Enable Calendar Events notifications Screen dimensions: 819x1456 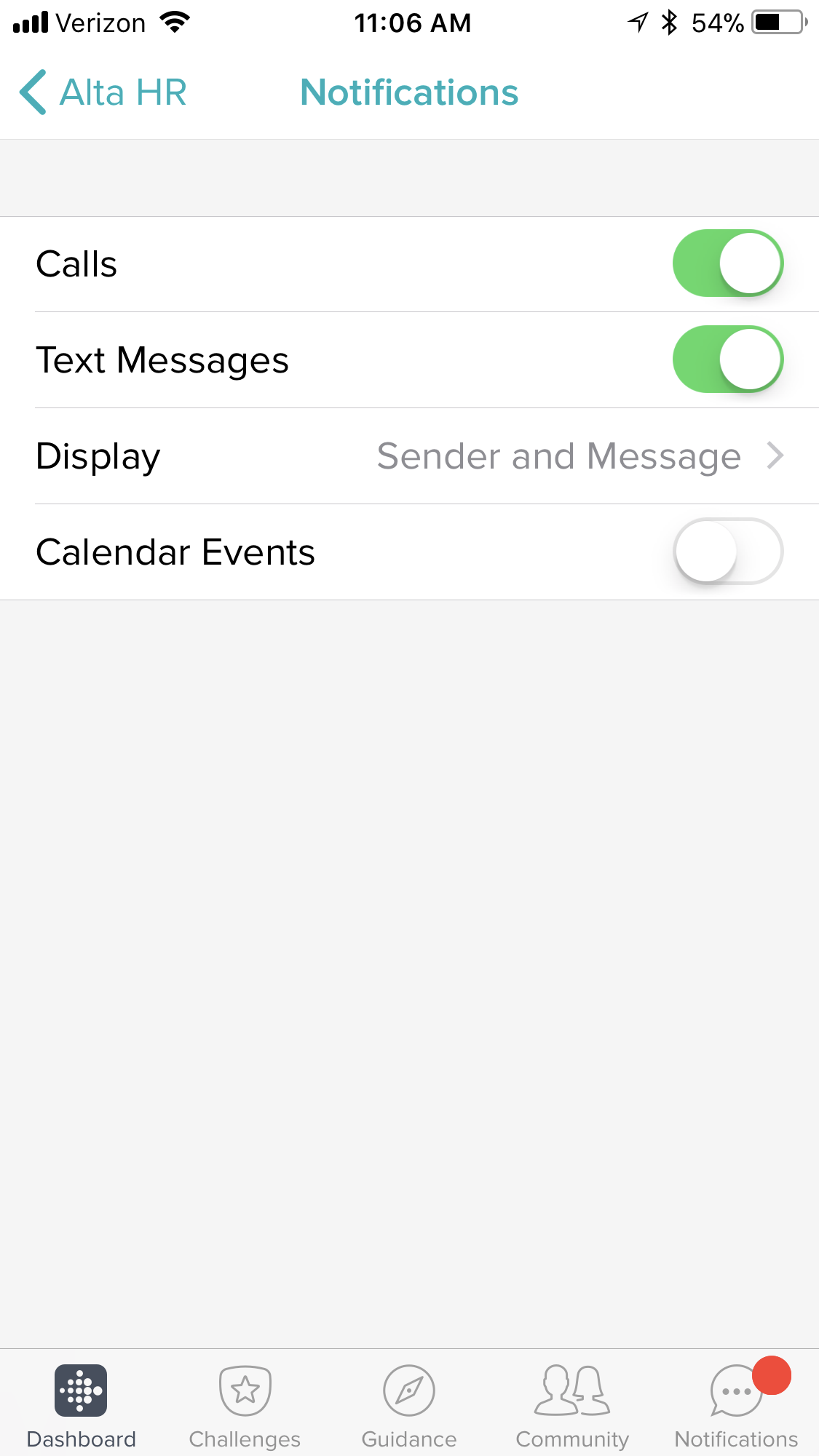click(727, 552)
